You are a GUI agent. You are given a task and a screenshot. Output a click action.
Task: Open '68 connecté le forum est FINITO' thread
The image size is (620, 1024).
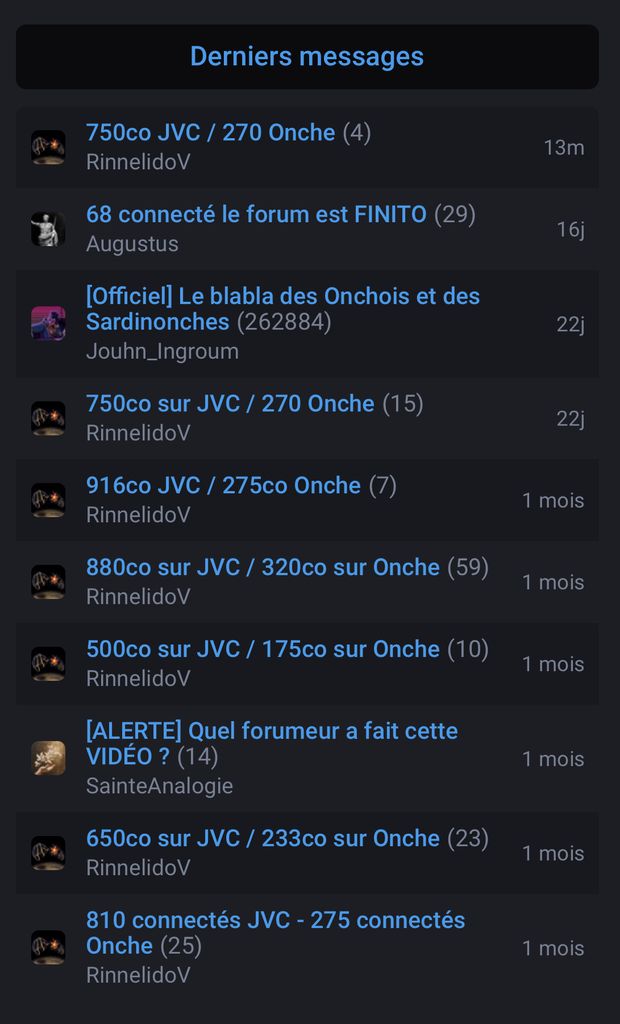pyautogui.click(x=256, y=215)
